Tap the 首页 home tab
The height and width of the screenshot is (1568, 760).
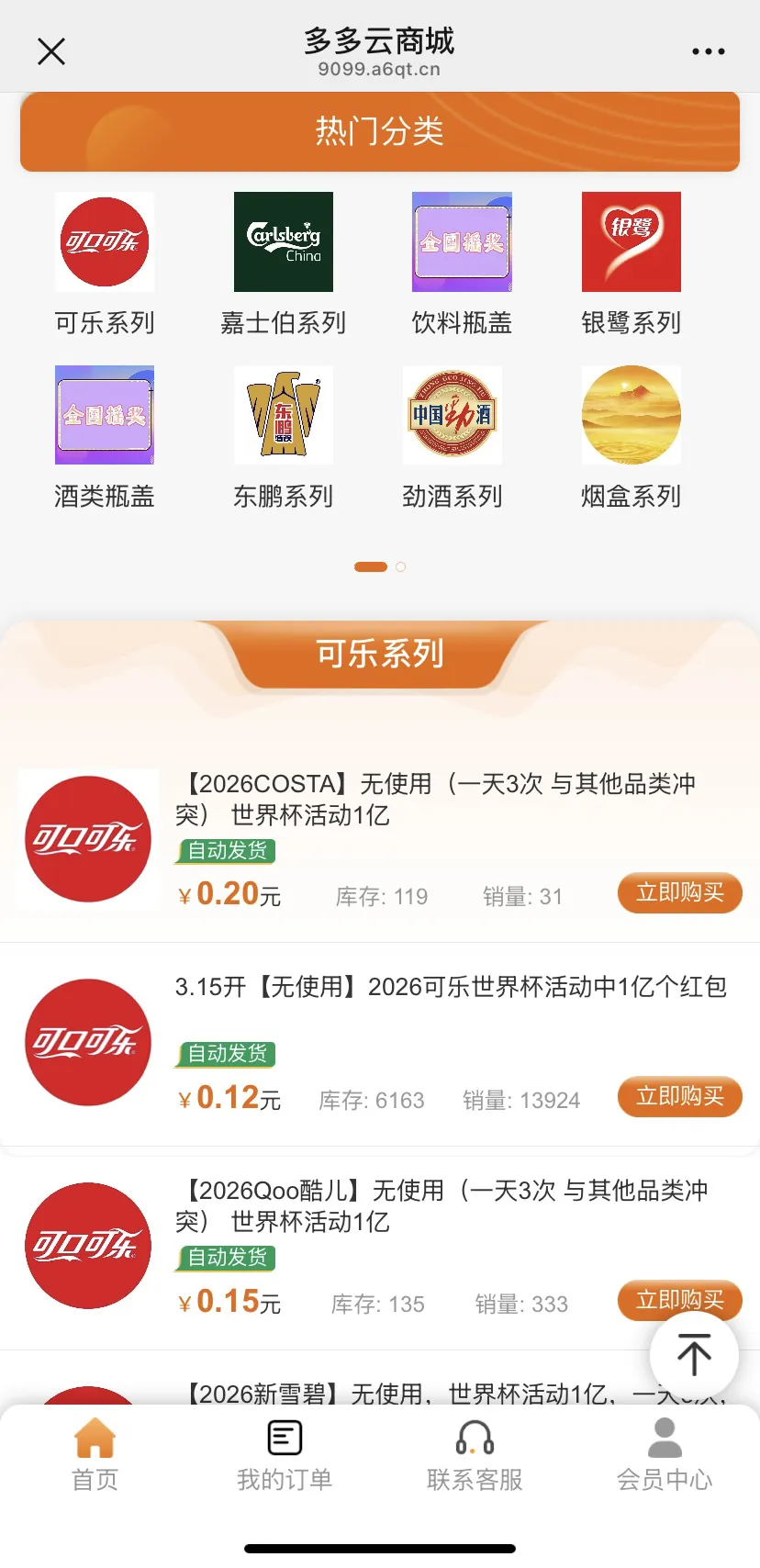[94, 1455]
